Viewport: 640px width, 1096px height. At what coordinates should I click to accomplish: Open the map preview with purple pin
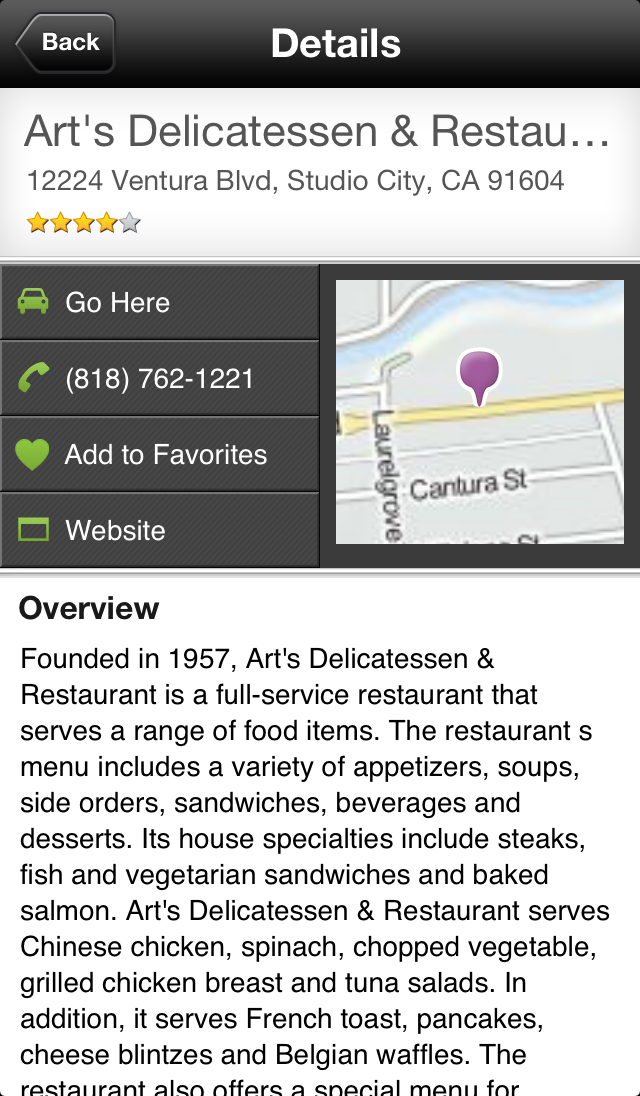479,412
